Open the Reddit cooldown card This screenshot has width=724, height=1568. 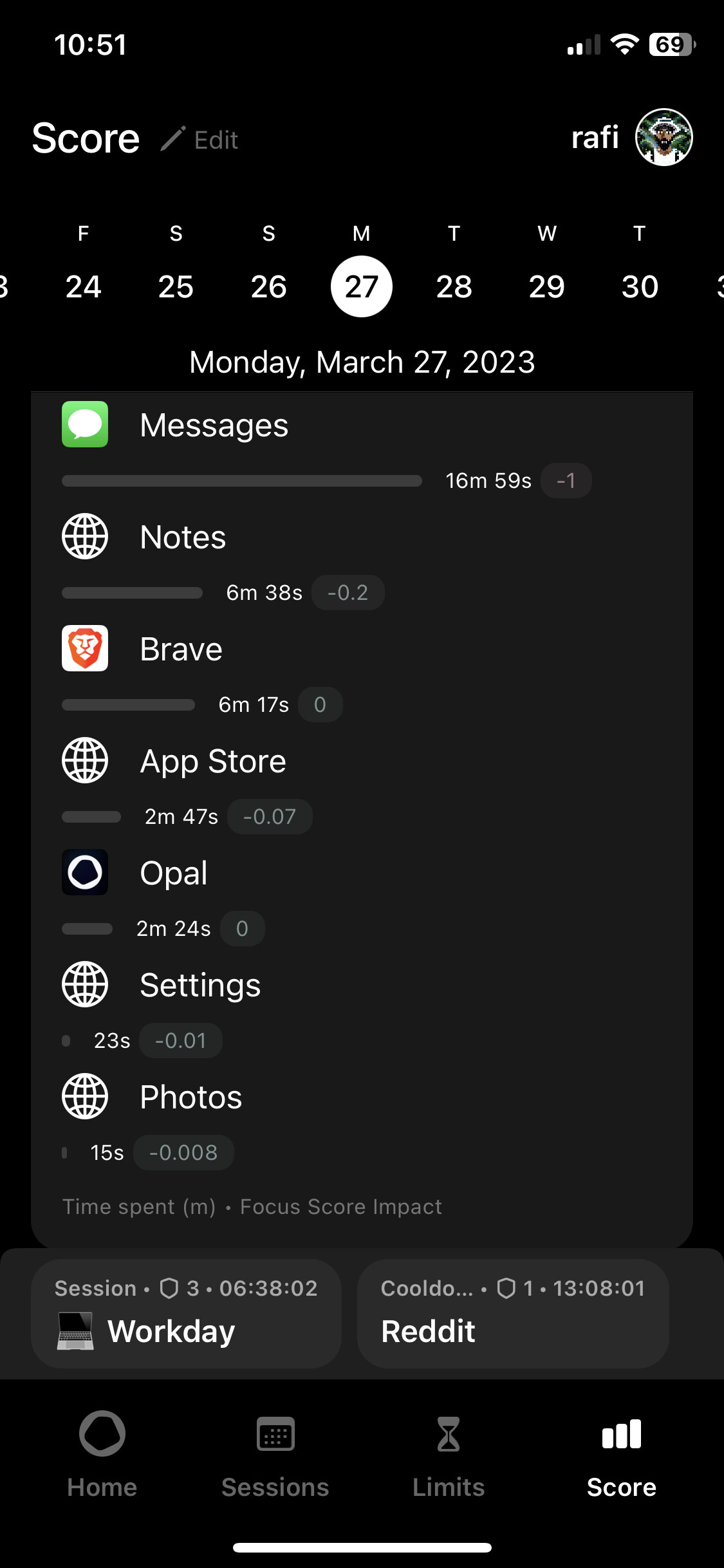[x=512, y=1313]
